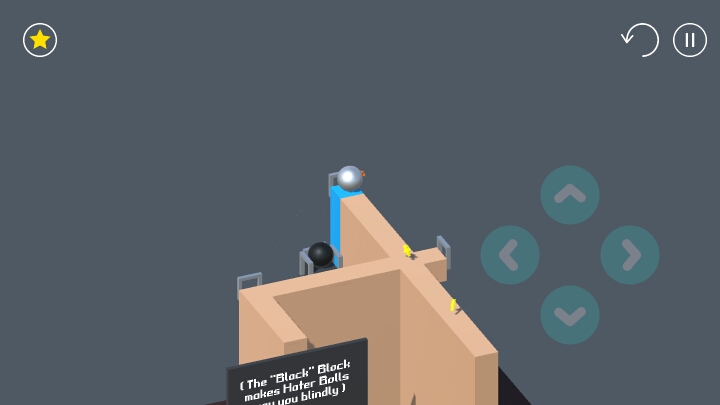Tap the star icon
The height and width of the screenshot is (405, 720).
(40, 40)
